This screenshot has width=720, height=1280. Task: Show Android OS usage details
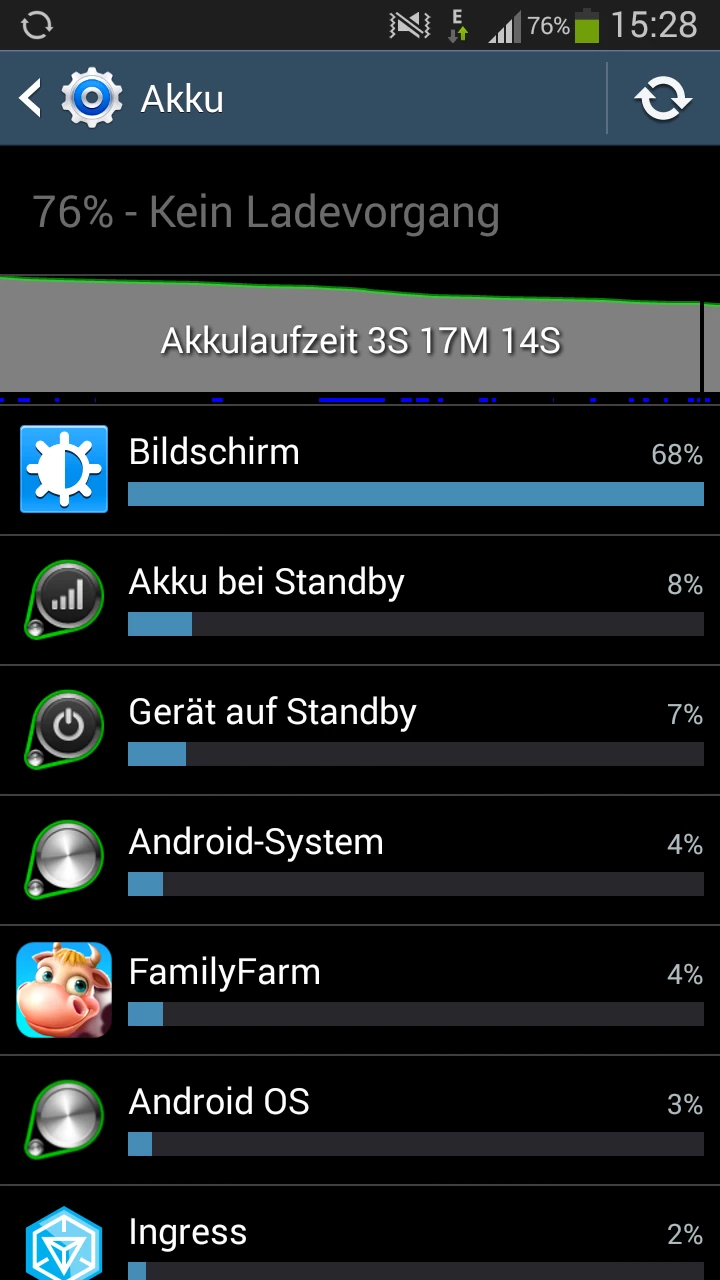[360, 1120]
